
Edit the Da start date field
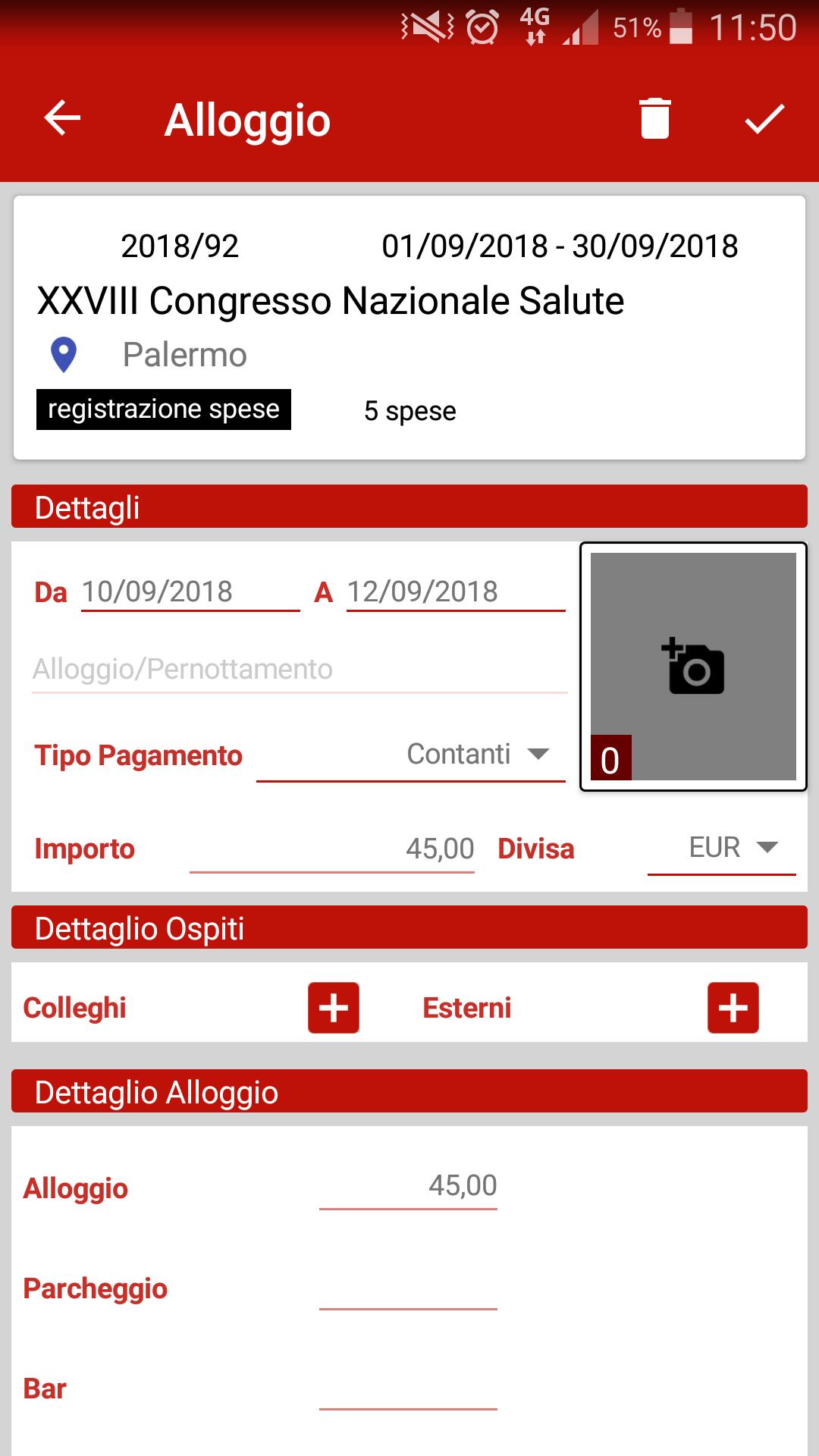tap(190, 591)
